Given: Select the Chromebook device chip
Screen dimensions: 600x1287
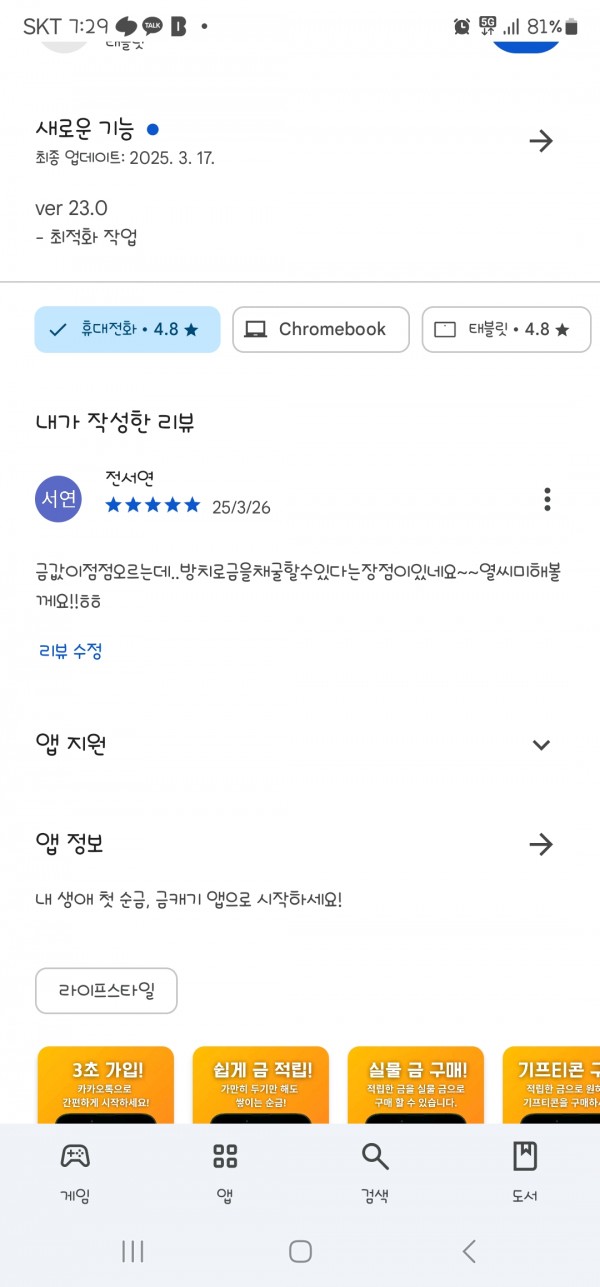Looking at the screenshot, I should click(321, 329).
